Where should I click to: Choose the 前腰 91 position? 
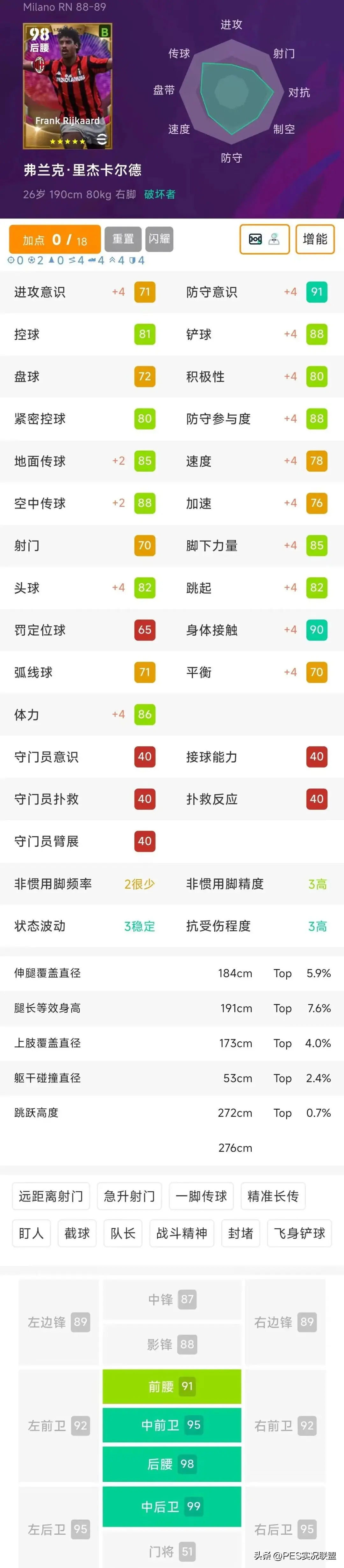(x=171, y=1387)
